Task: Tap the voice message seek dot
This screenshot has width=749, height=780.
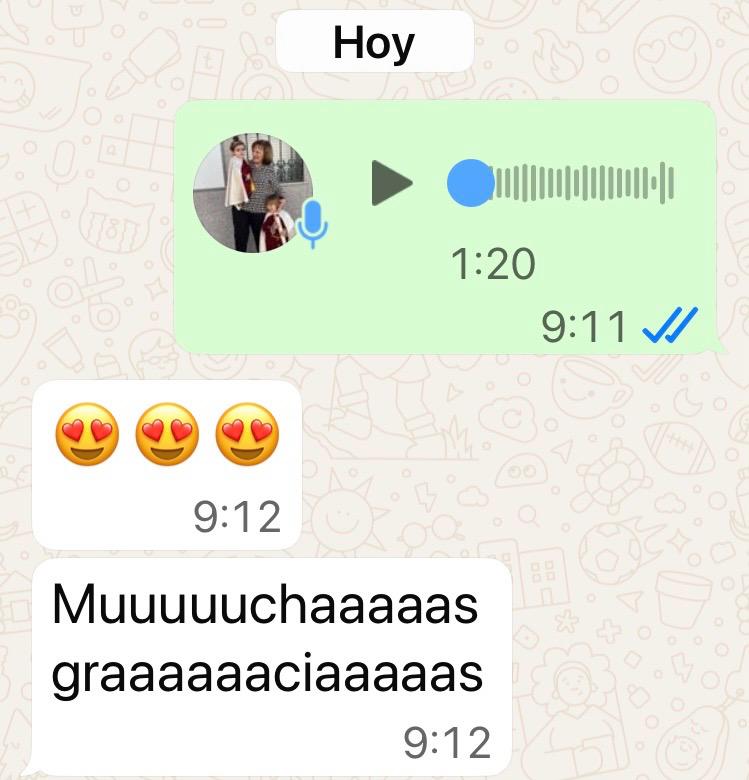Action: 470,183
